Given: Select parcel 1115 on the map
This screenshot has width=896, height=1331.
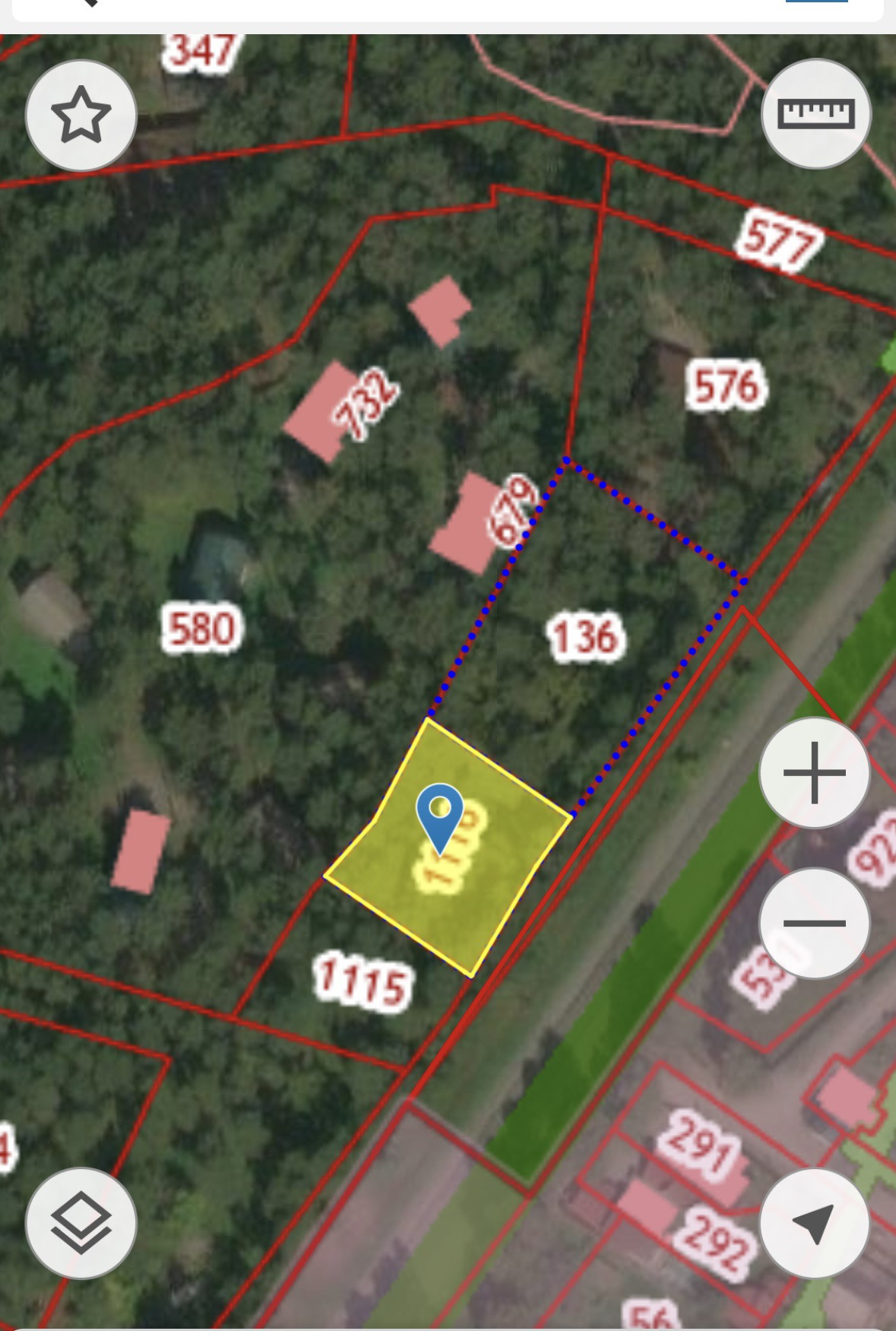Looking at the screenshot, I should pyautogui.click(x=363, y=981).
